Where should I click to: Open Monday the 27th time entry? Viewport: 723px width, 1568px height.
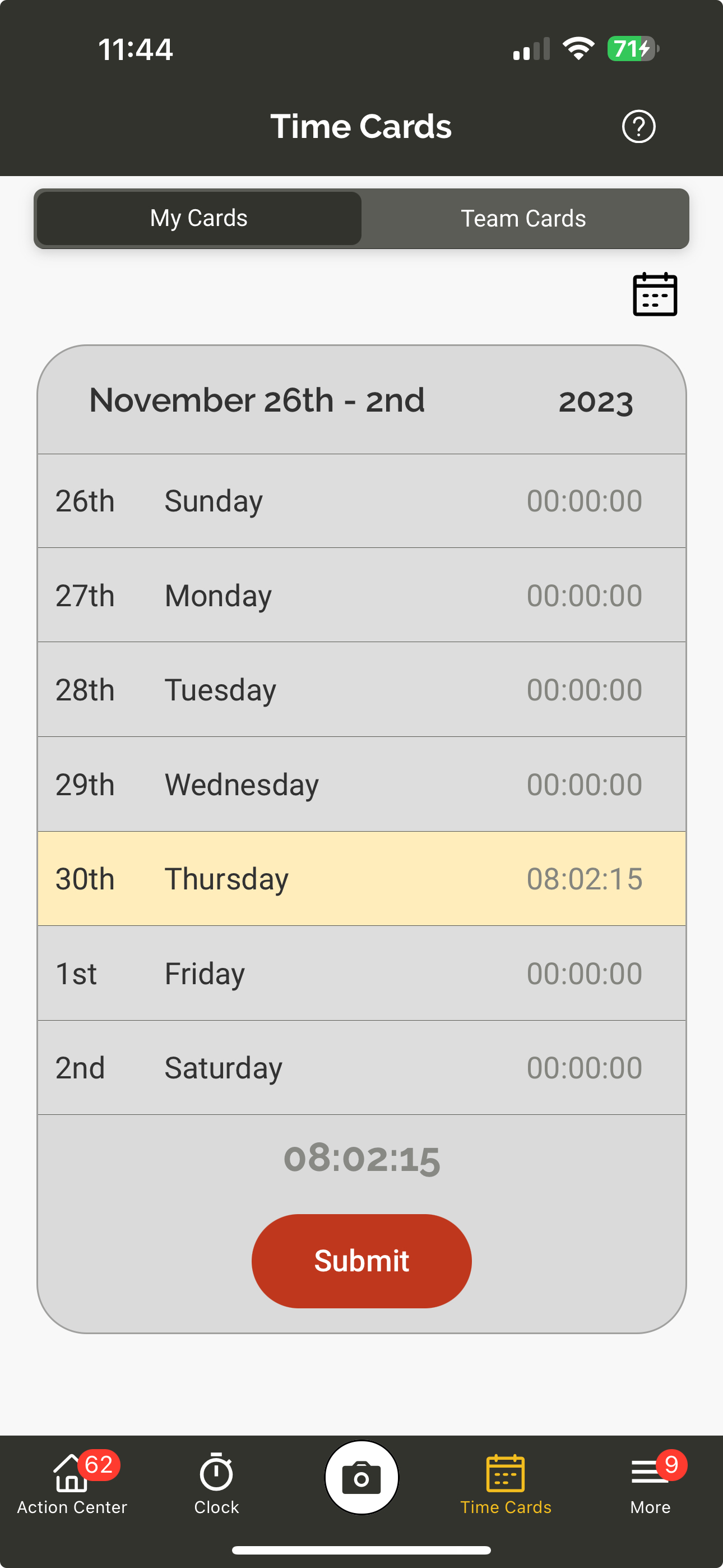[361, 596]
